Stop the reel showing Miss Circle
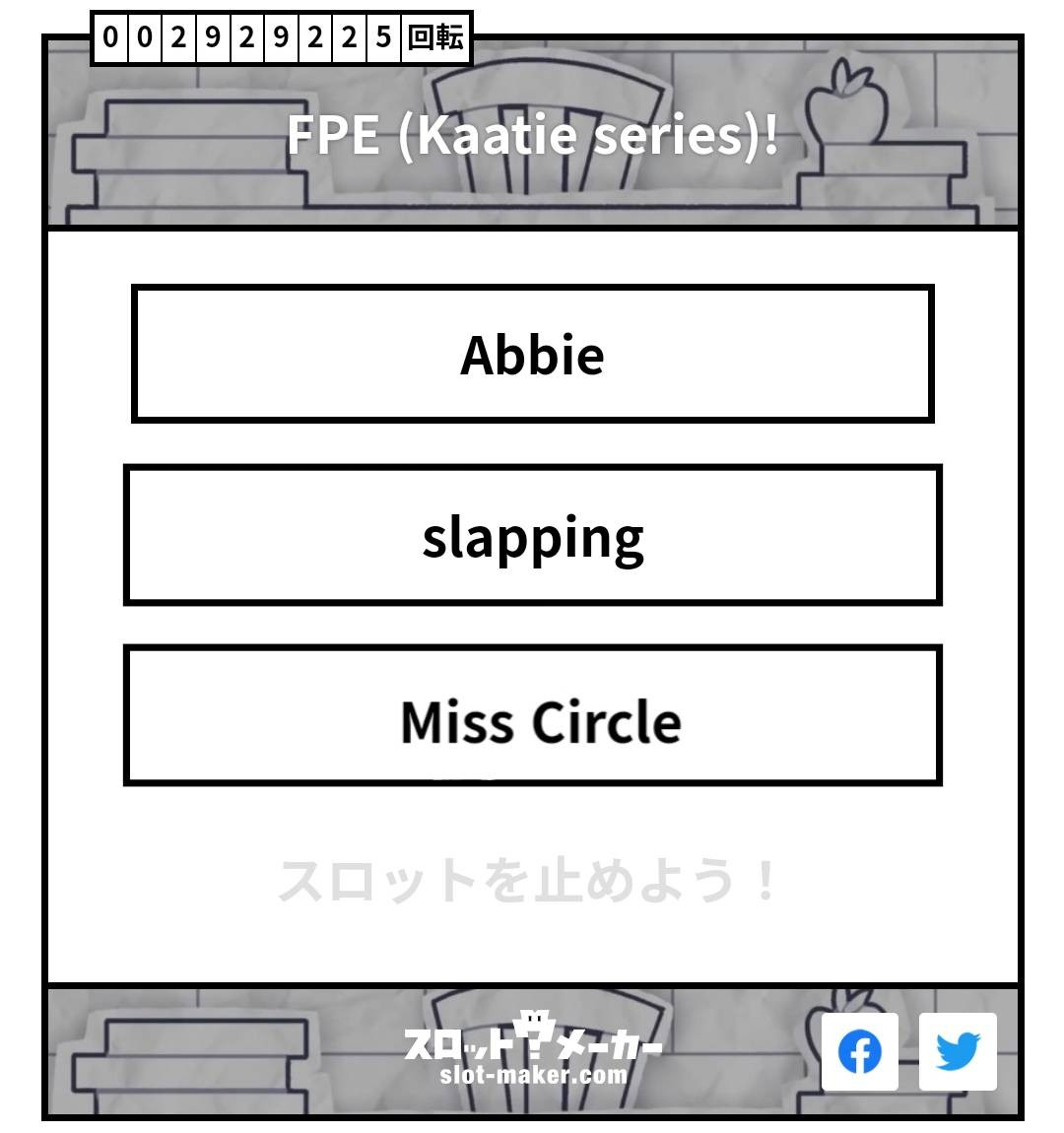 [532, 715]
